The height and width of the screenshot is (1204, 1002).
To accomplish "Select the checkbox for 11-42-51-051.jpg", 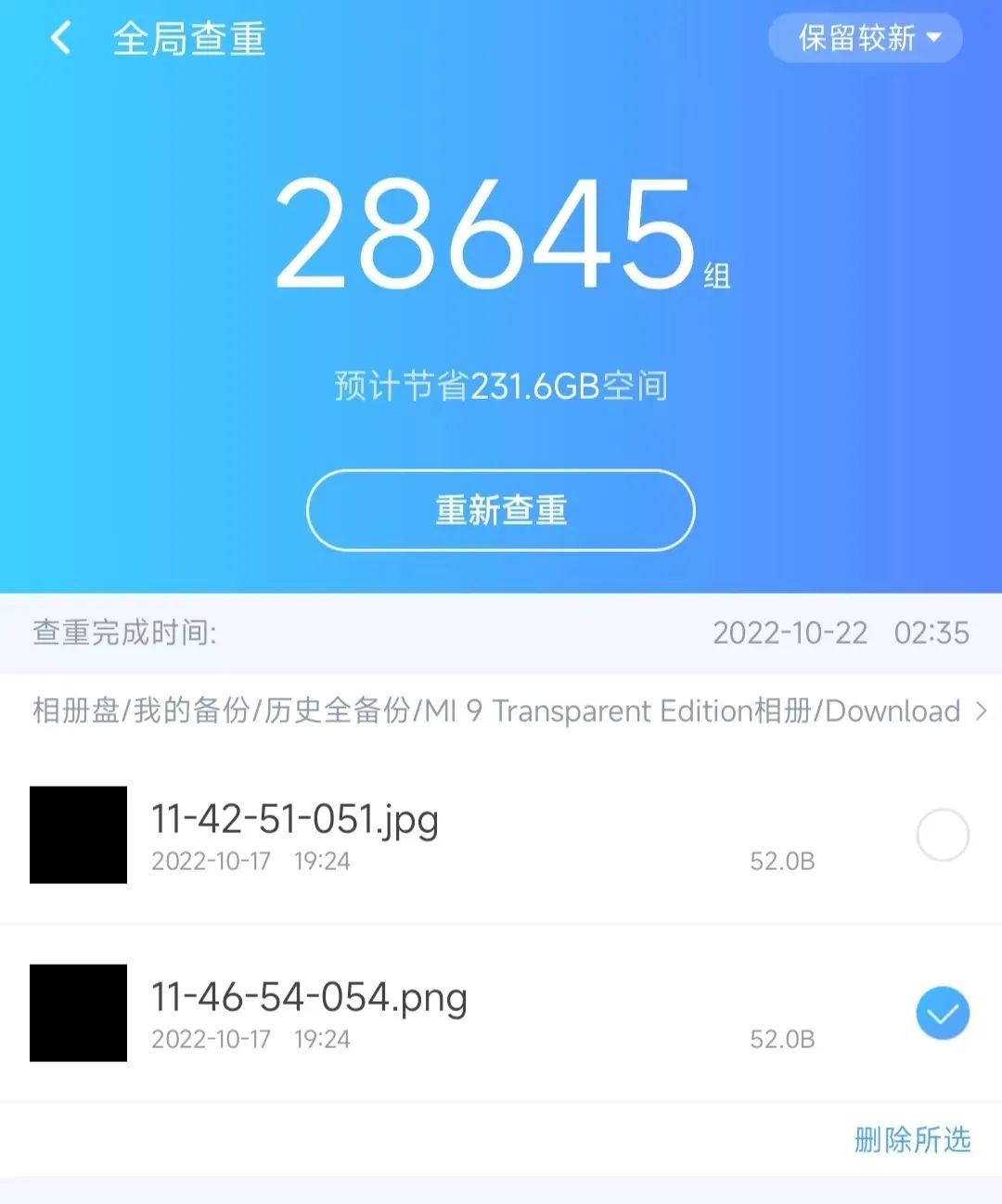I will (942, 835).
